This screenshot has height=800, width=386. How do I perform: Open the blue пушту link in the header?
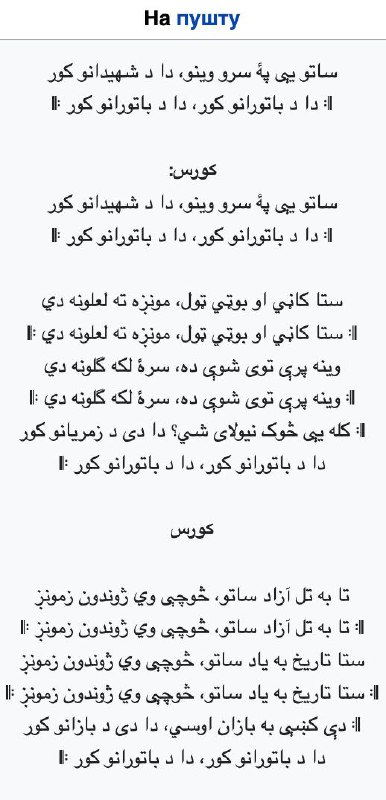coord(208,19)
